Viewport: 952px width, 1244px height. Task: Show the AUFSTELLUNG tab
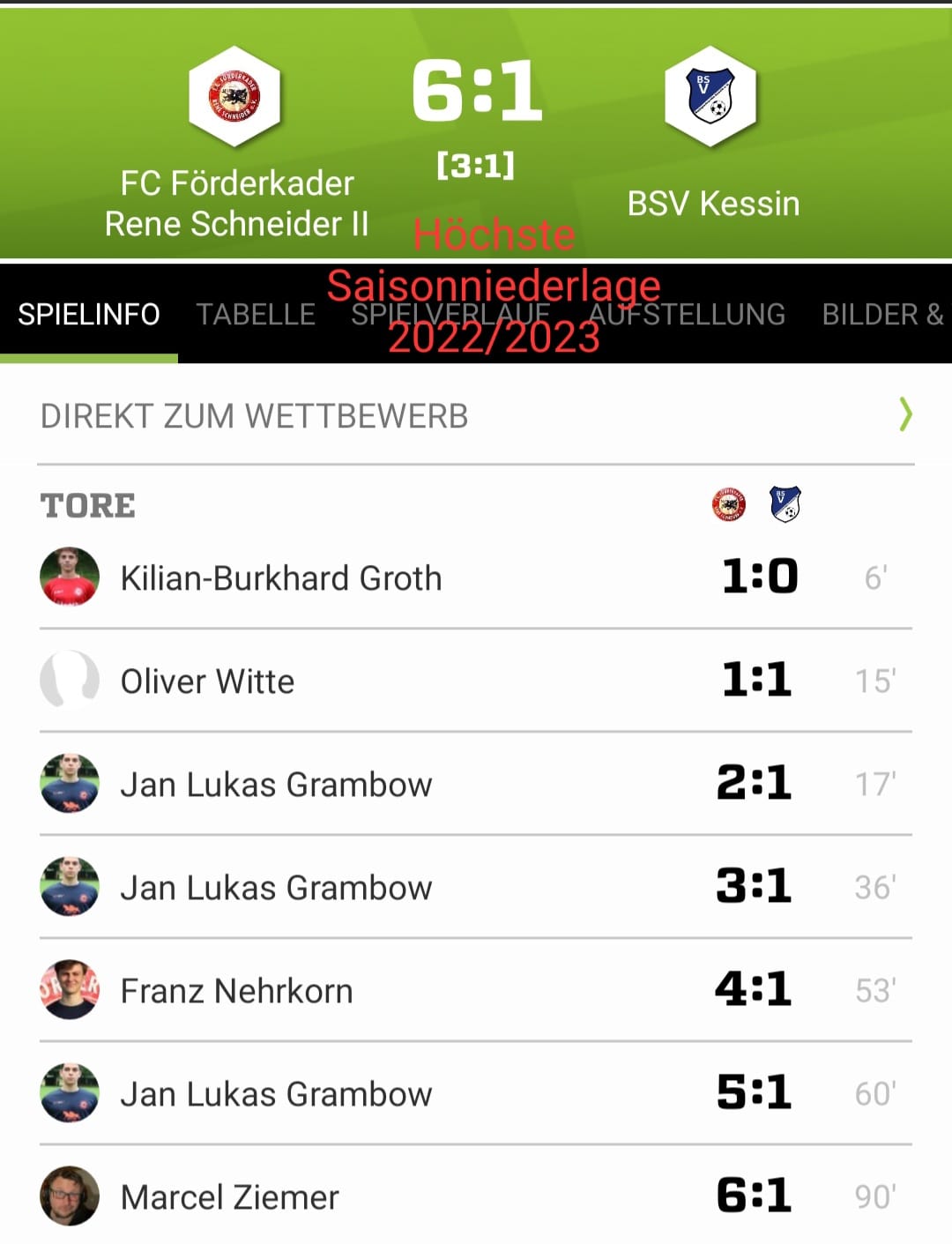(x=687, y=315)
